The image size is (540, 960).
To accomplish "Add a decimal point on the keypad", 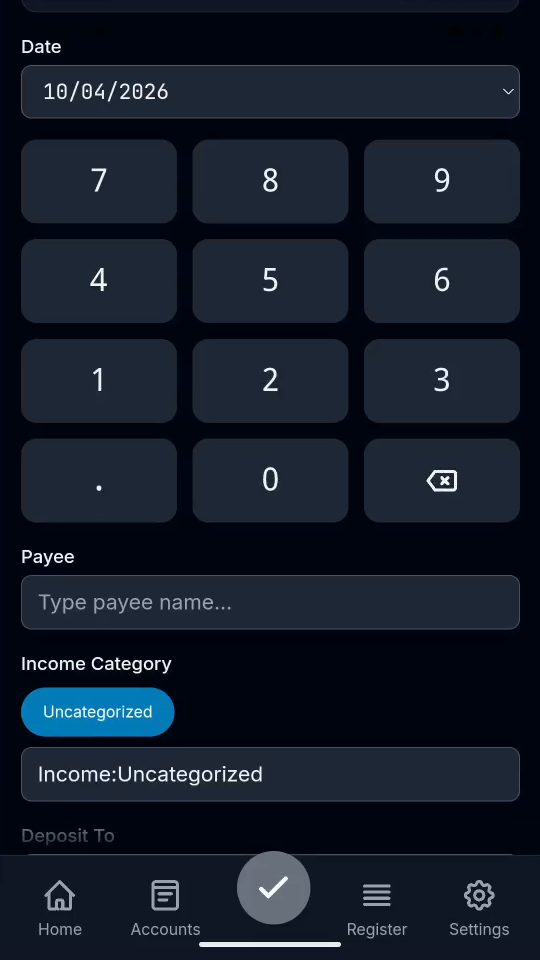I will pos(99,481).
